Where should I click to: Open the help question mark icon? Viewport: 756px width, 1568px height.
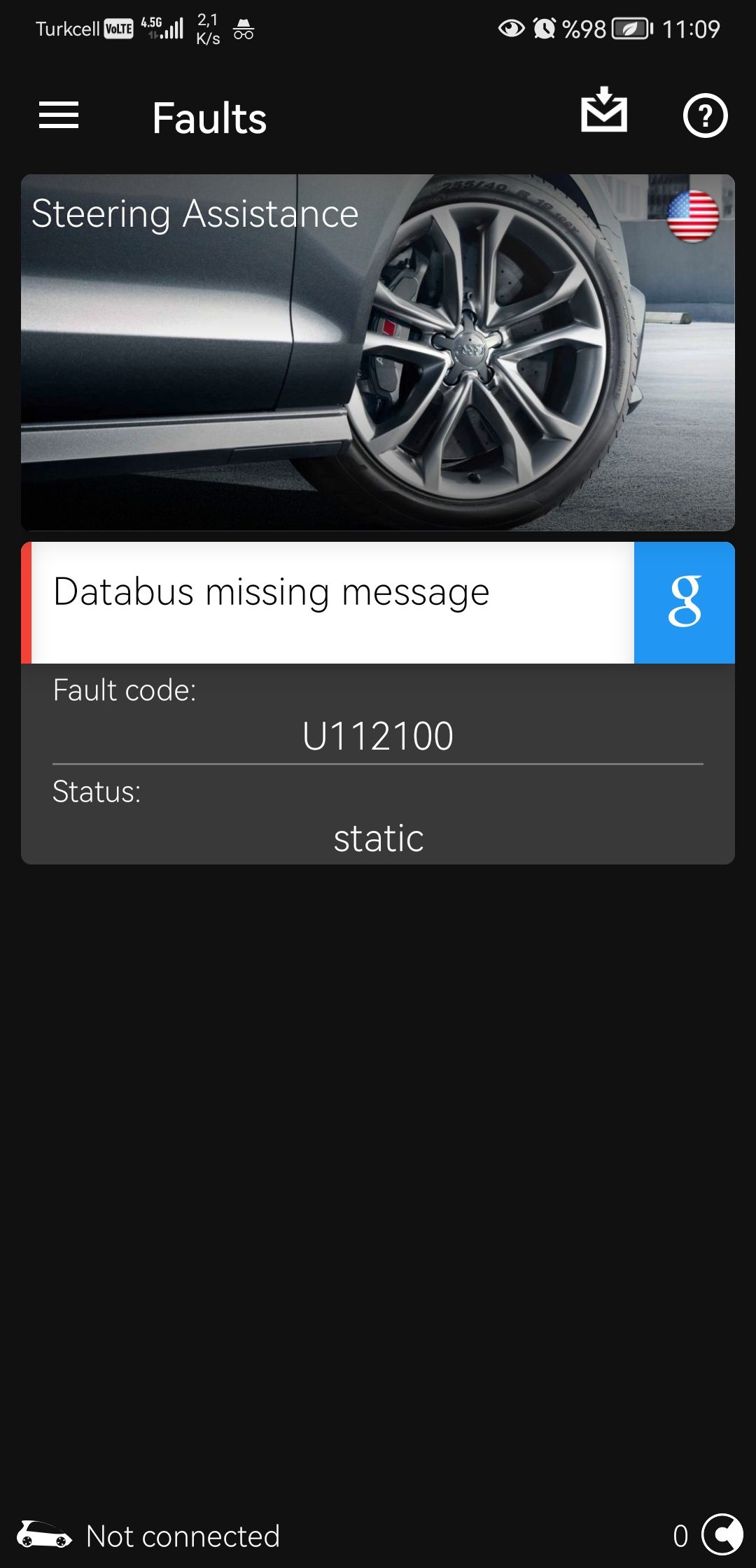click(705, 115)
